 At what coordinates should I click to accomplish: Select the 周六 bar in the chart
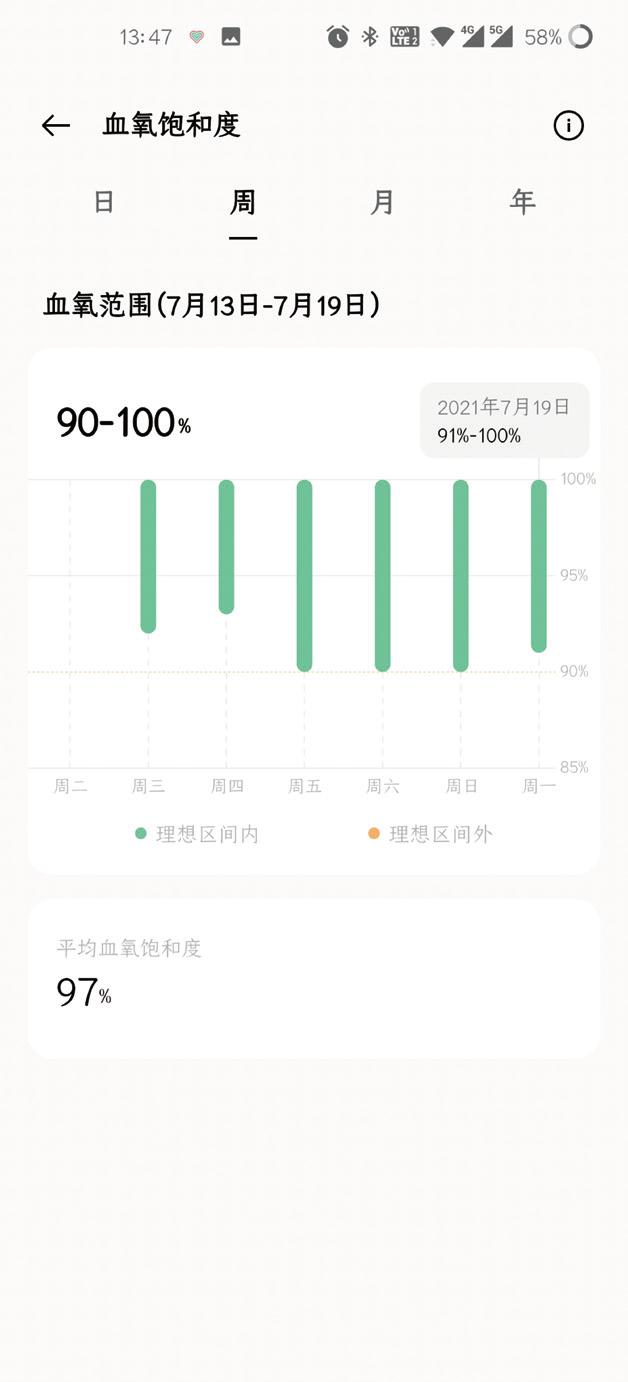pos(382,575)
